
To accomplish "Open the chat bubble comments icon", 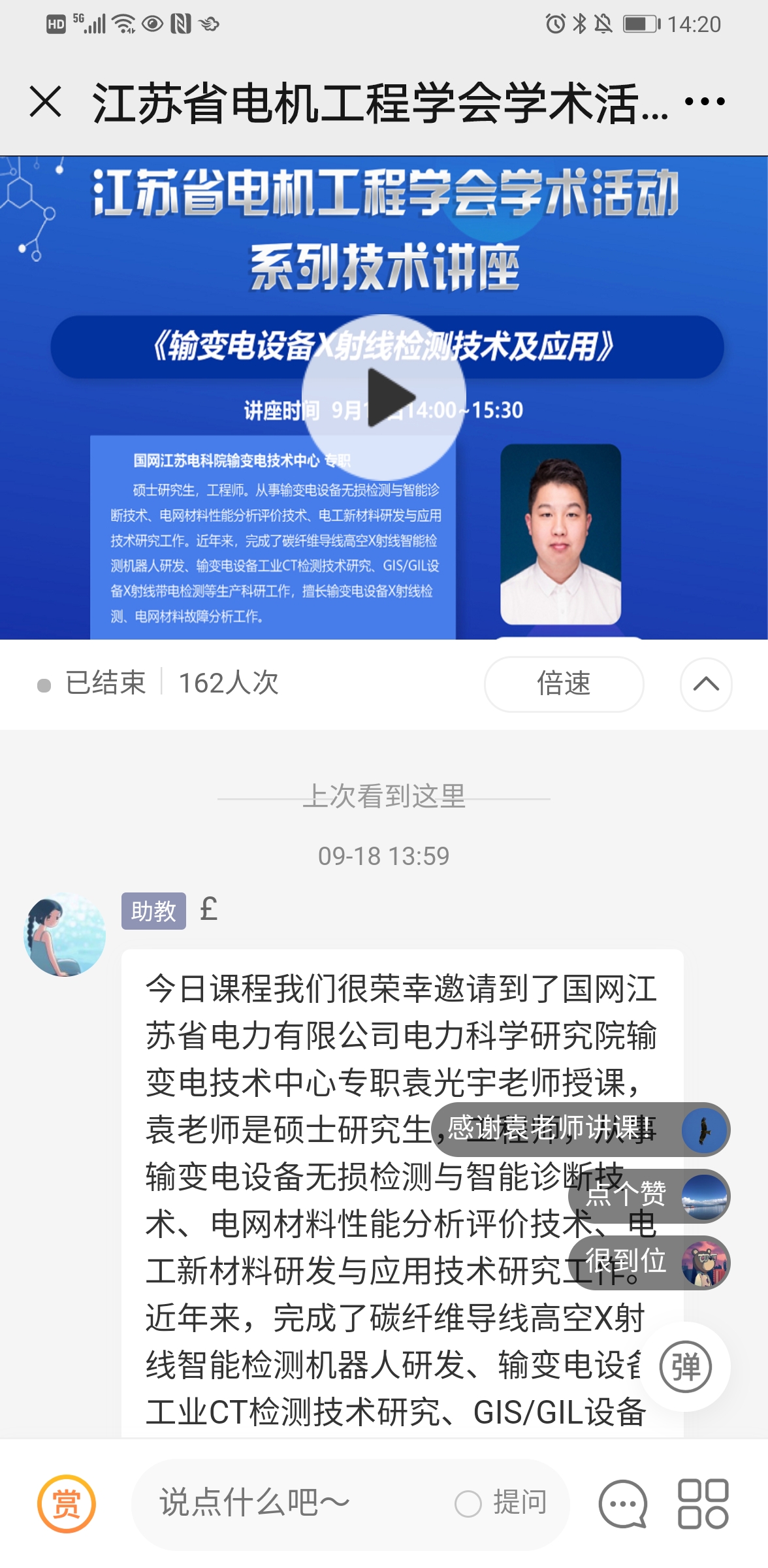I will 623,1504.
